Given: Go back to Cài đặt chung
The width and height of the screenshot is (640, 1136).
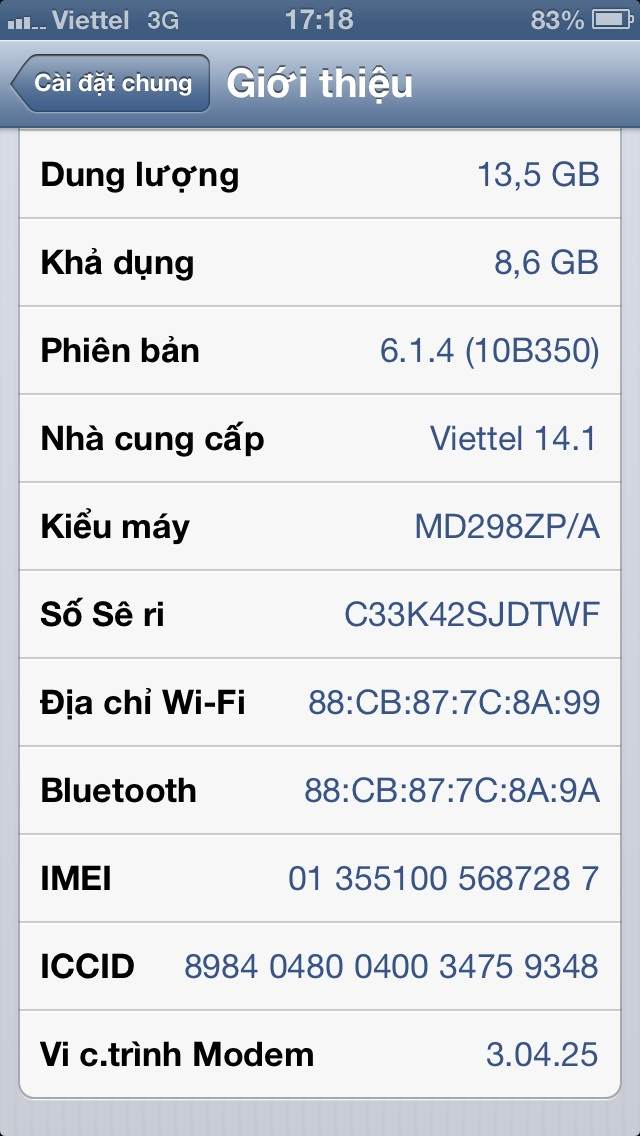Looking at the screenshot, I should (111, 83).
